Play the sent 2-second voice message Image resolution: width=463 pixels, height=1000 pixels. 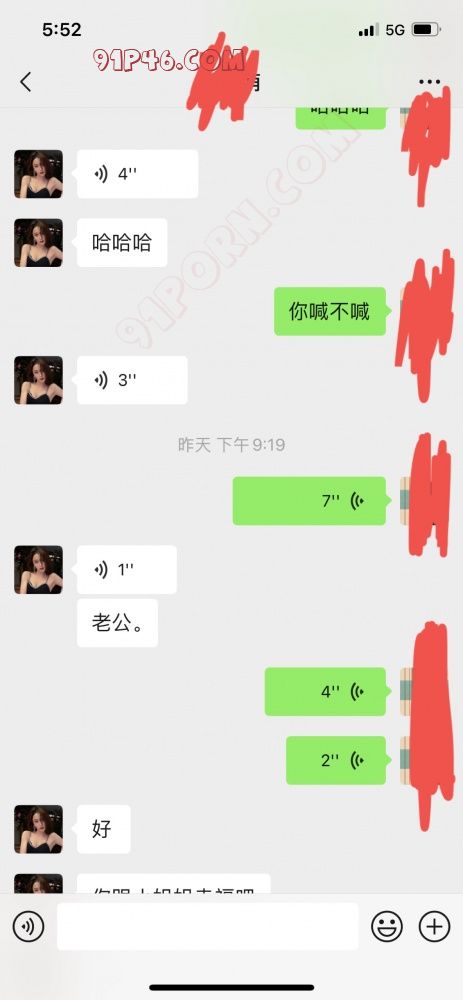coord(336,760)
